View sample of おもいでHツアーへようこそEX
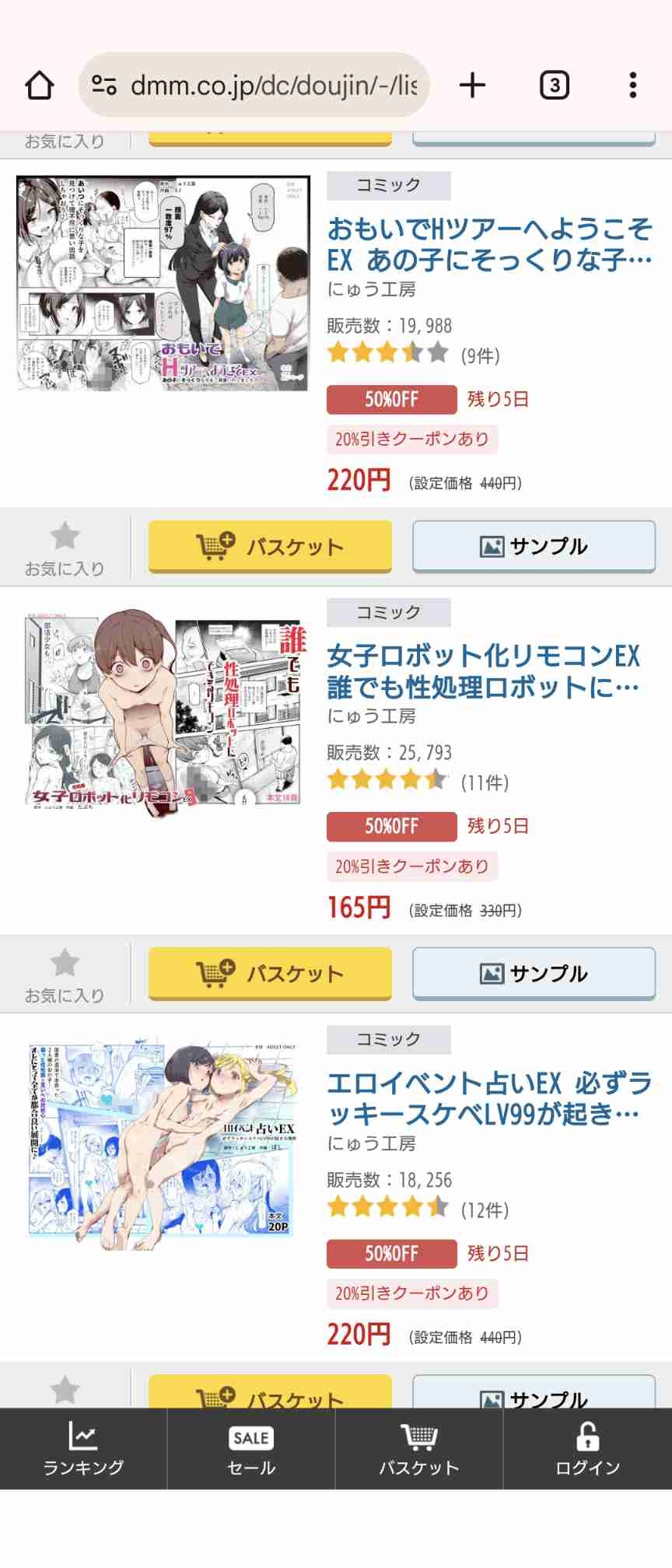 534,546
